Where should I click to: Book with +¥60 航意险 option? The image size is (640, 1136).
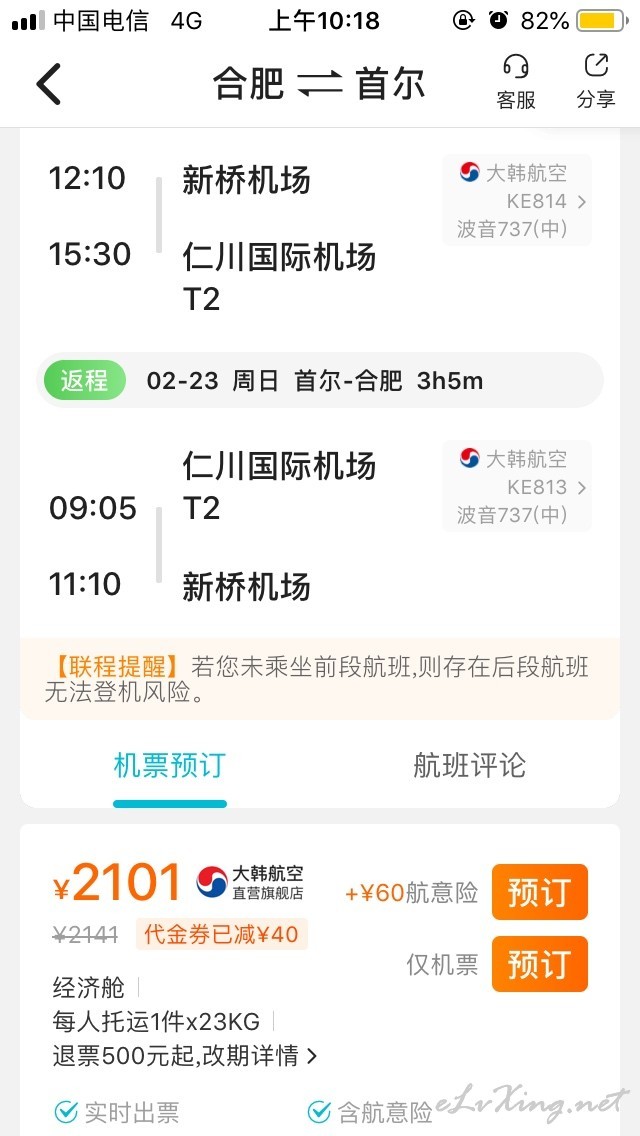(539, 892)
